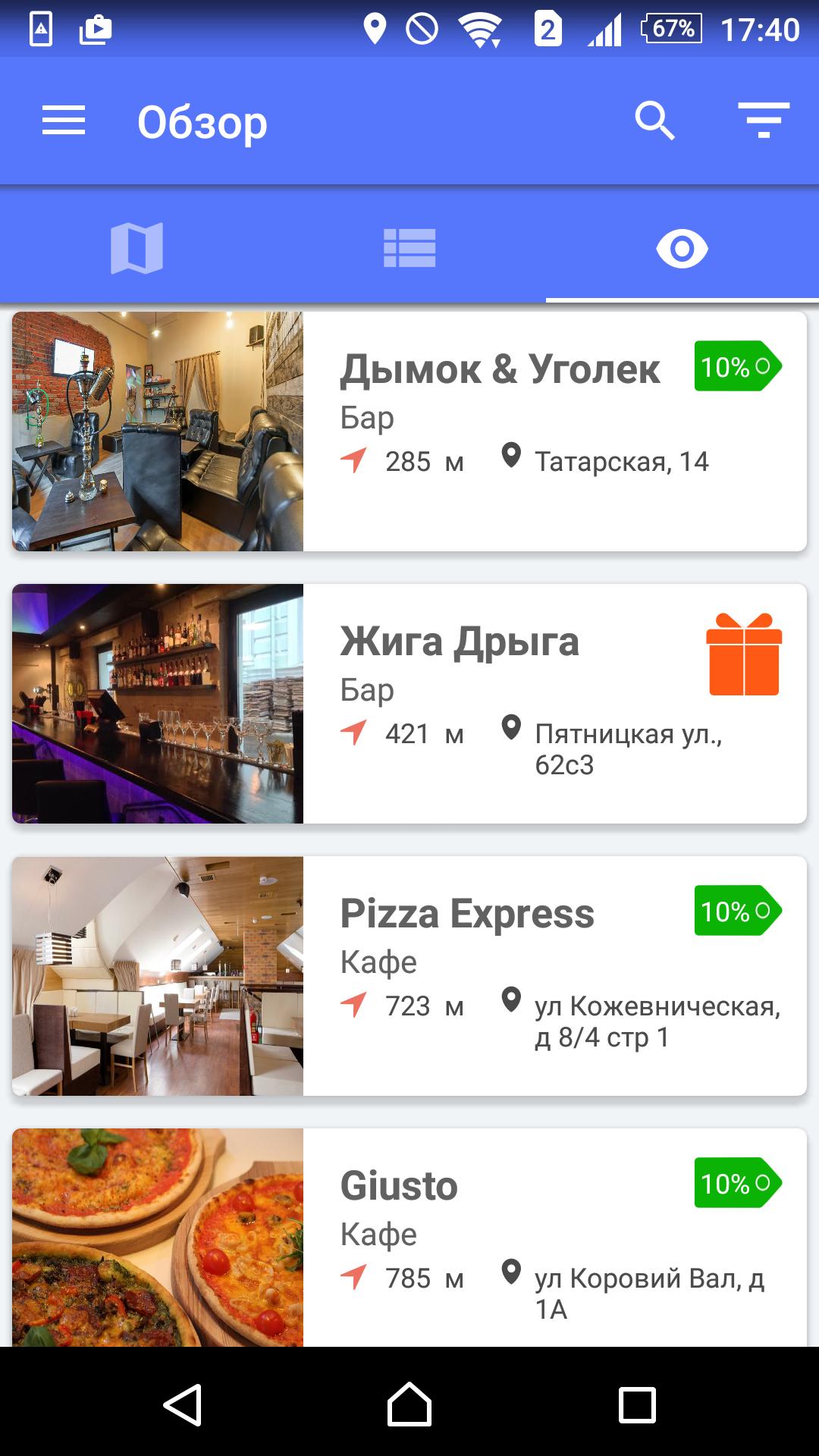Select the eye overview tab
Screen dimensions: 819x1456
[x=682, y=249]
